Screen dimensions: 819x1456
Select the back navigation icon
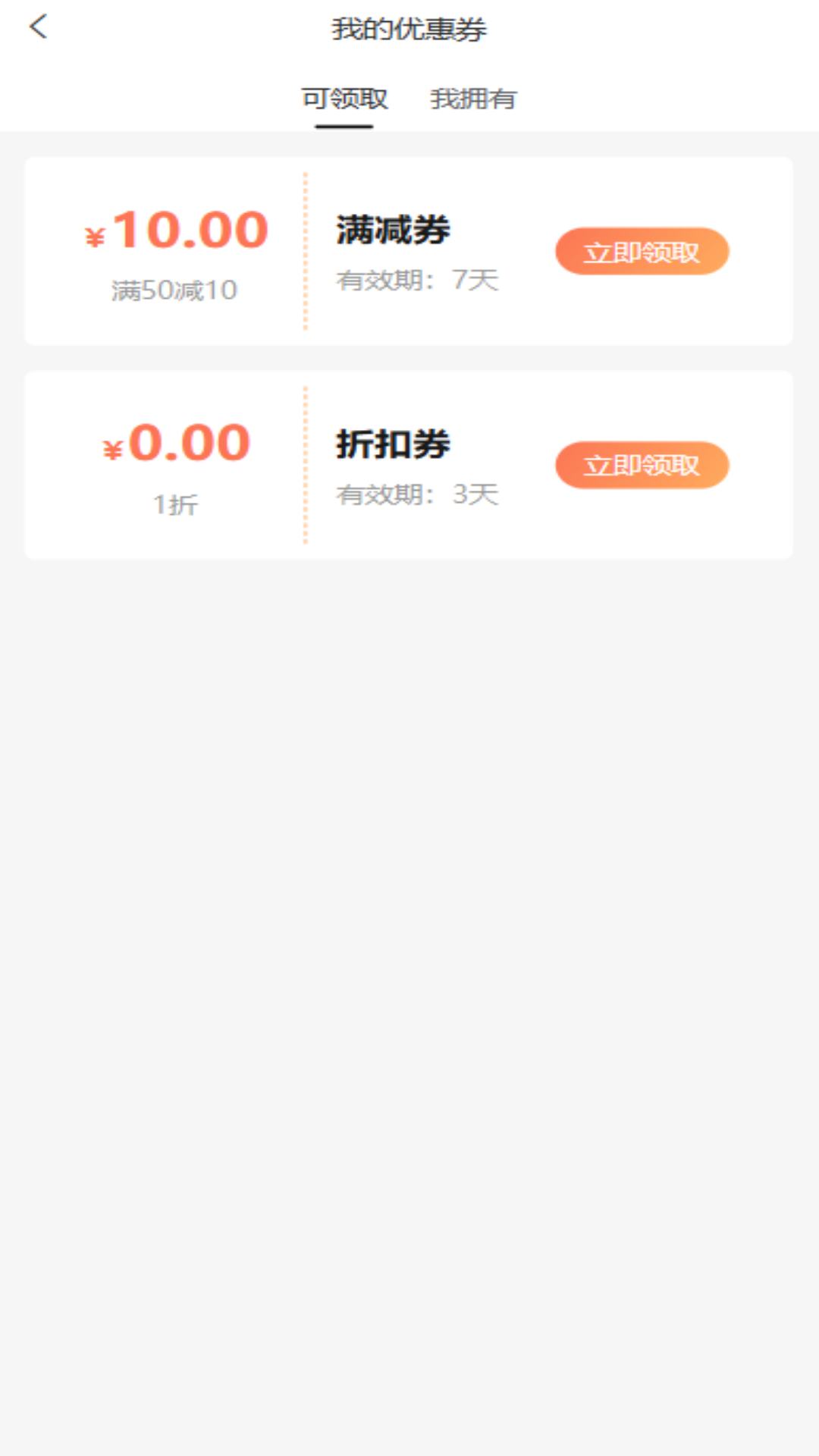coord(38,27)
